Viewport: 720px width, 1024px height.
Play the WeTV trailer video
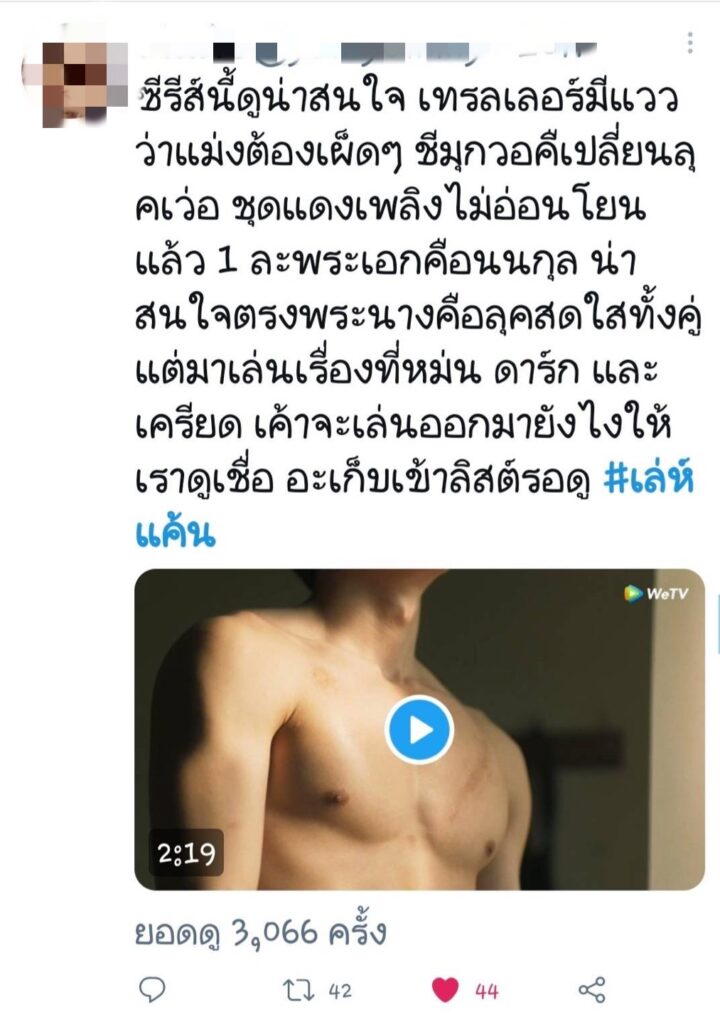[419, 730]
